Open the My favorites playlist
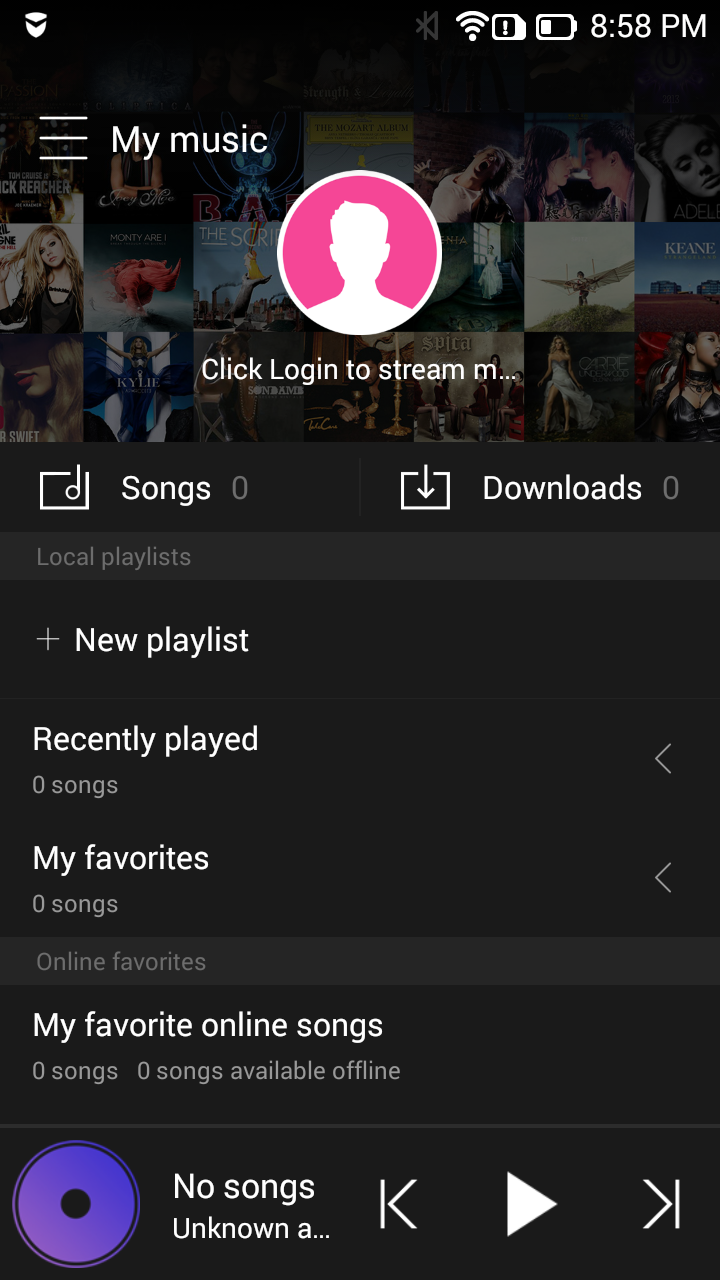Image resolution: width=720 pixels, height=1280 pixels. pyautogui.click(x=121, y=877)
